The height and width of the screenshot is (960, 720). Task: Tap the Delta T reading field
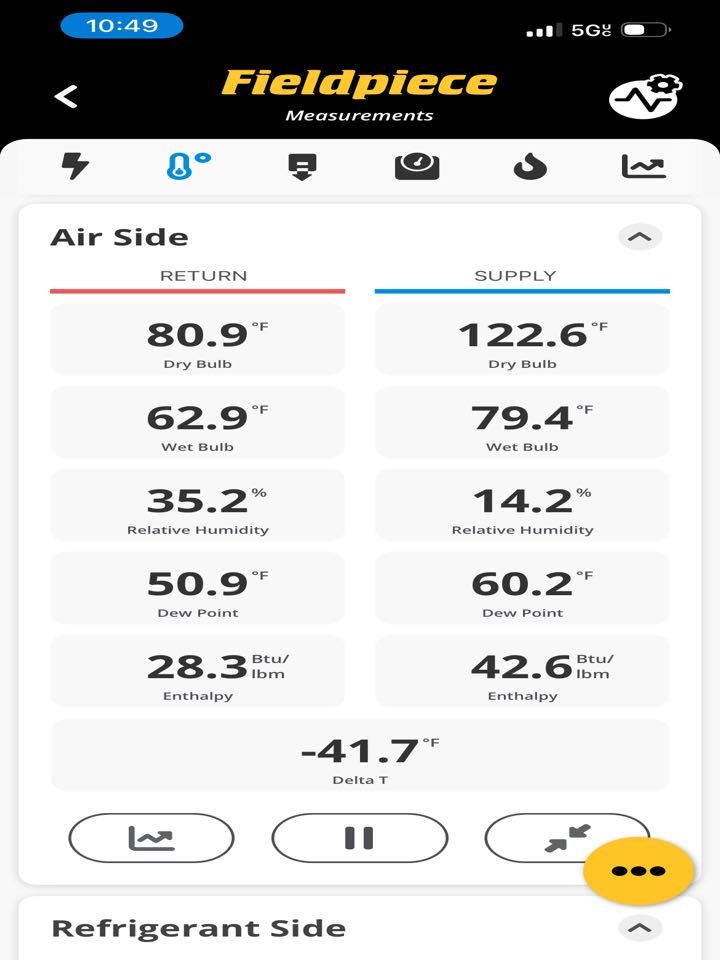tap(360, 753)
